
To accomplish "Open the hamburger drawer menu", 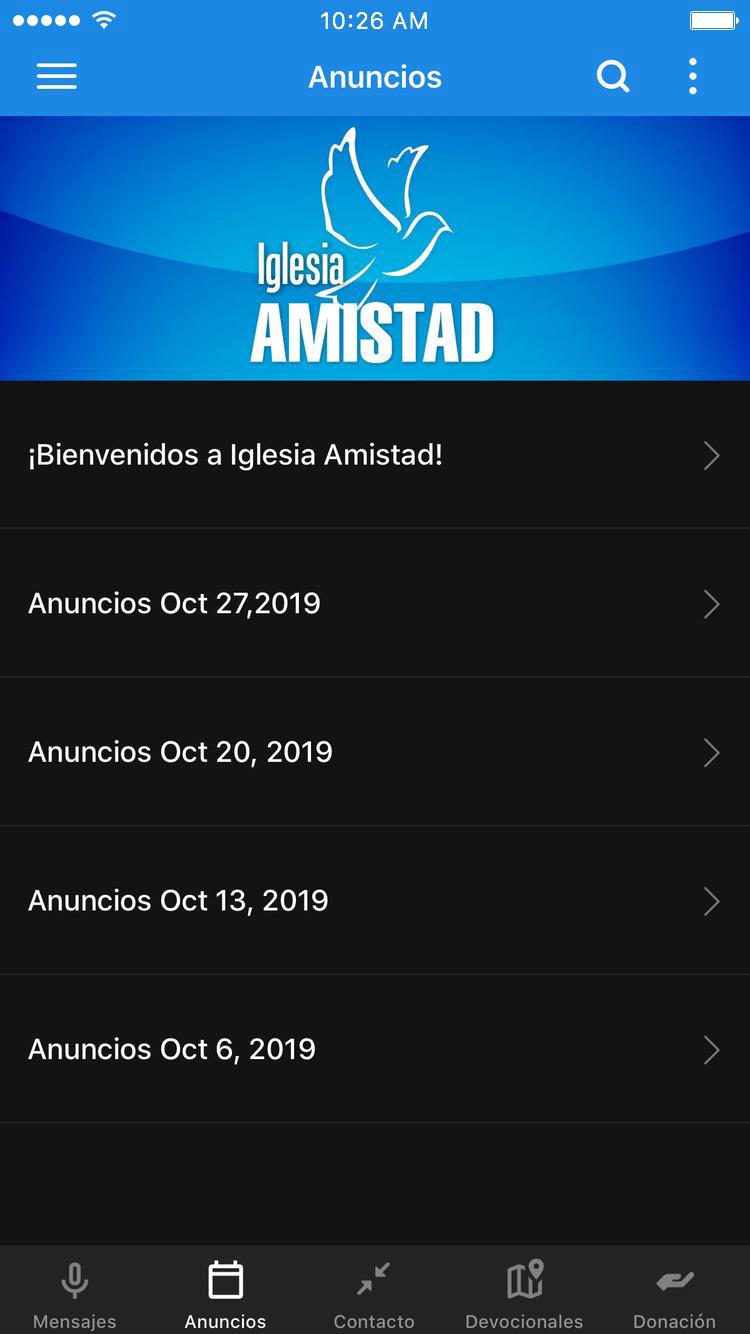I will click(57, 77).
